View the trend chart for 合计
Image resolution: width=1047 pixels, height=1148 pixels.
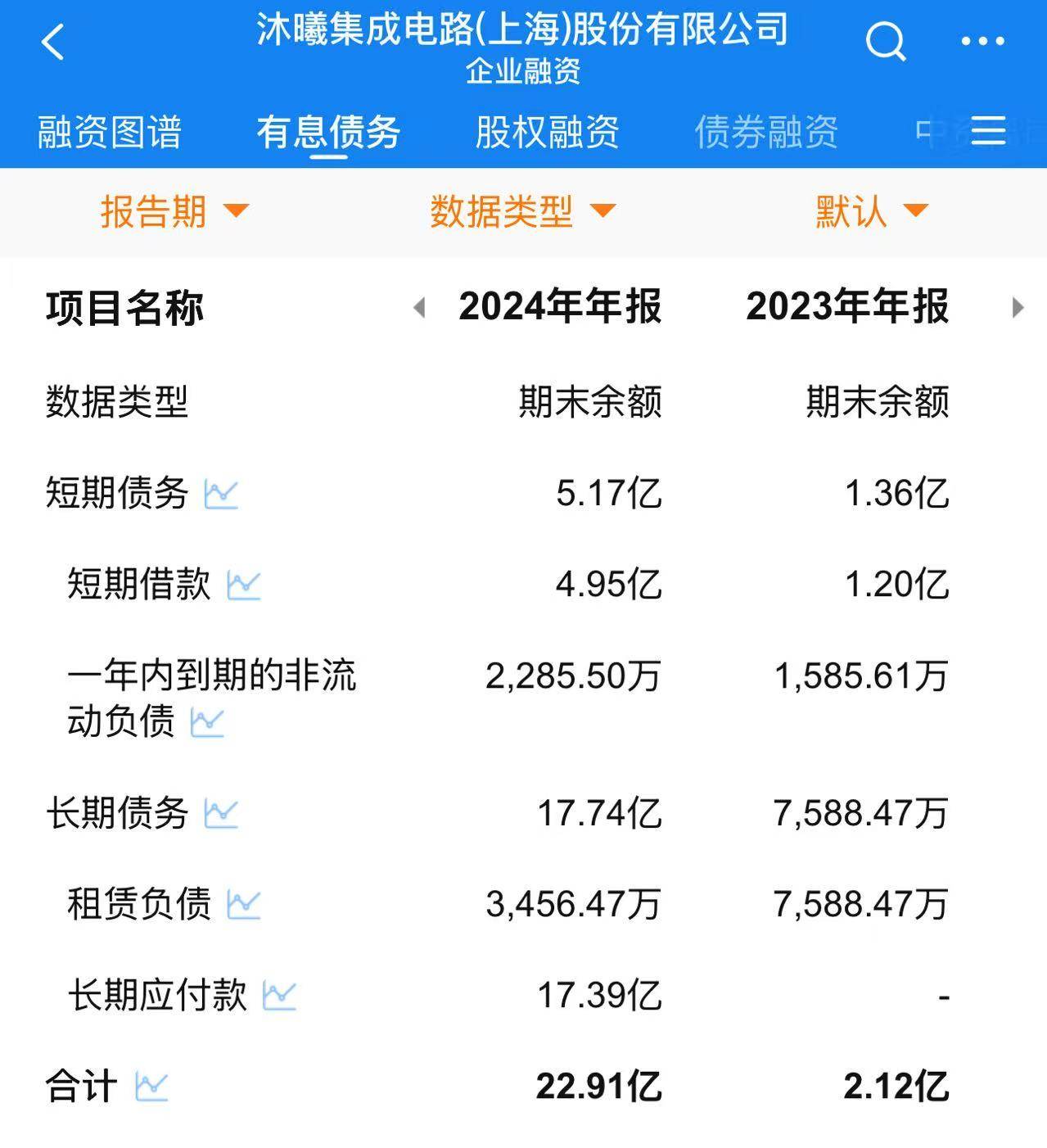point(151,1087)
